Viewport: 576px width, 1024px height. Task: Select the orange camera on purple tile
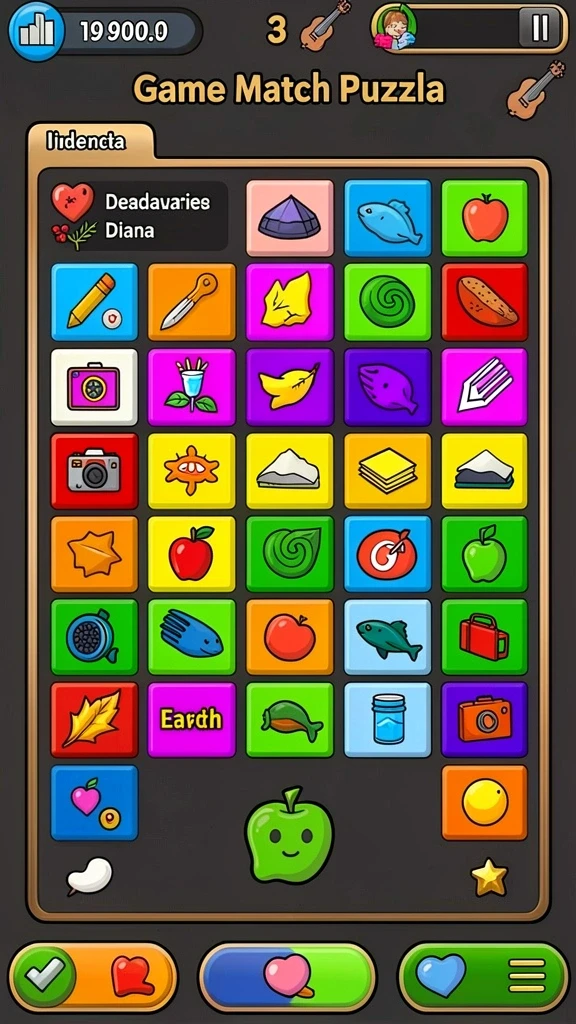485,720
